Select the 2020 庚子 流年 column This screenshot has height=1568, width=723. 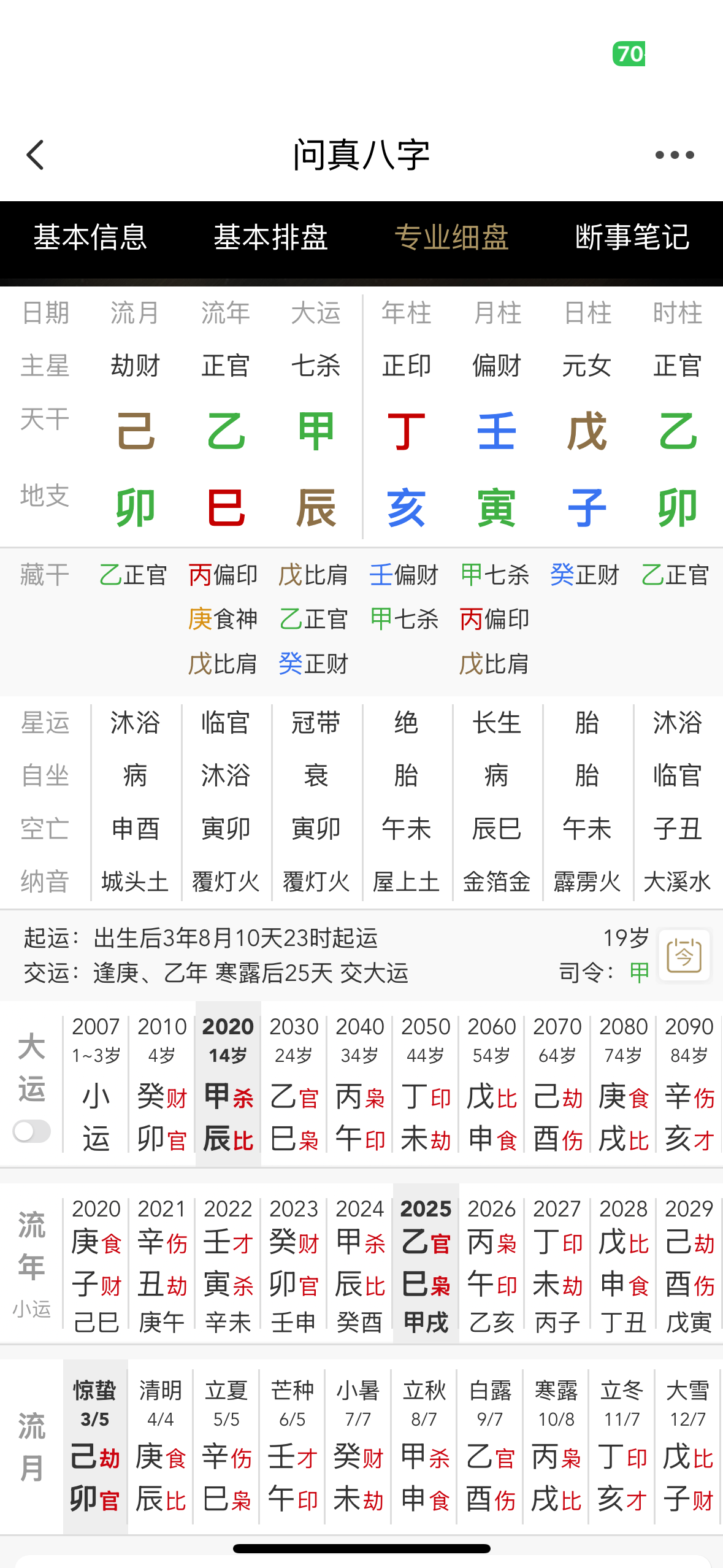[x=96, y=1264]
